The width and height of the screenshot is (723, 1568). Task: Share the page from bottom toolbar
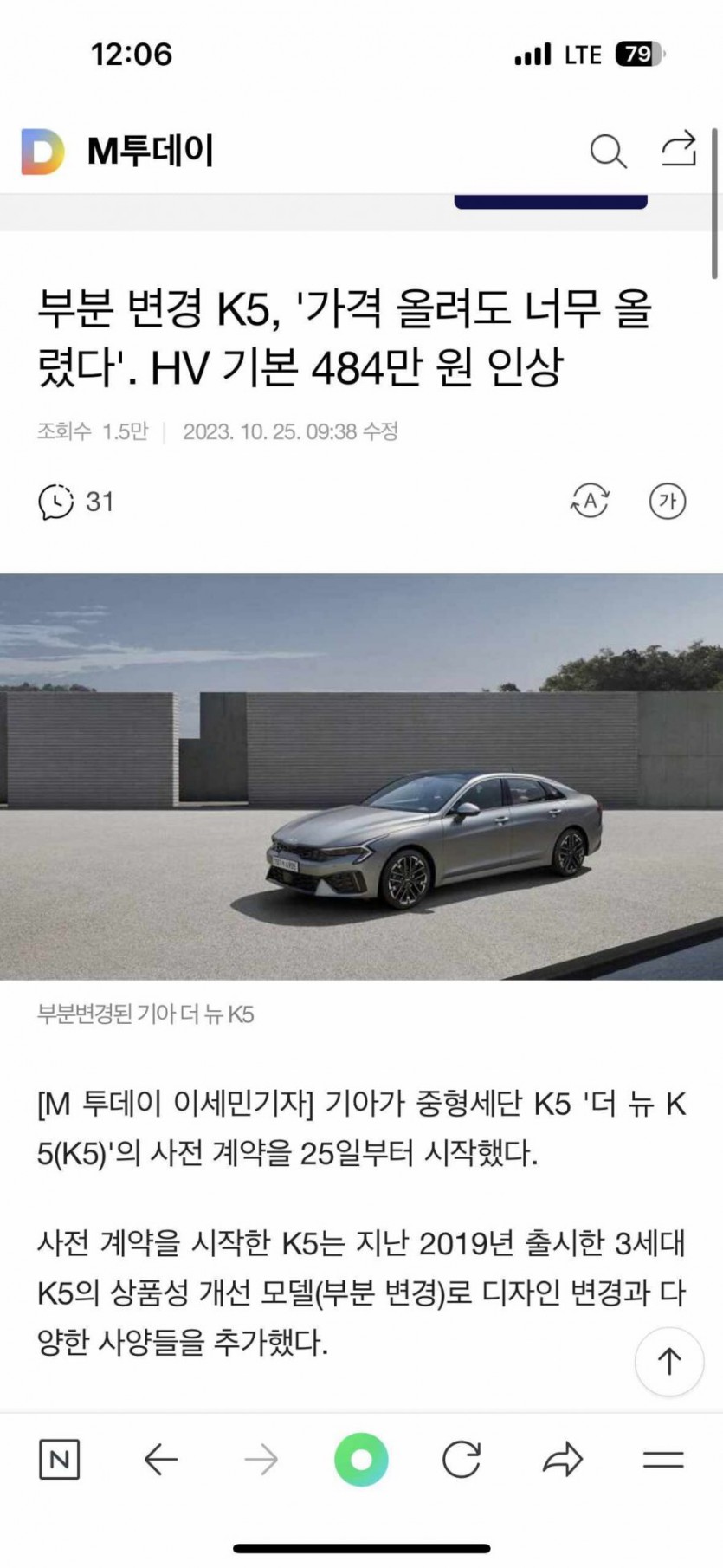coord(563,1461)
